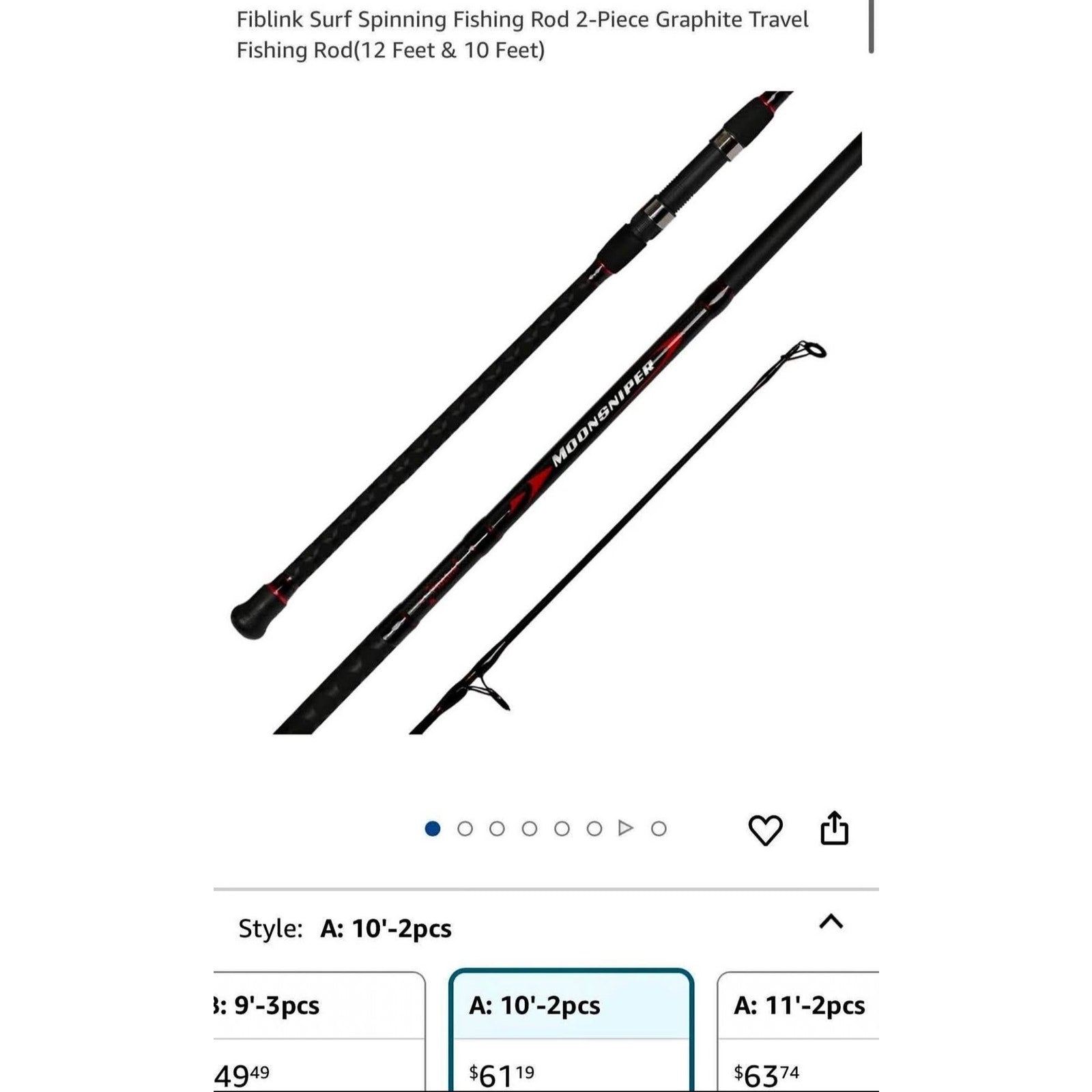Viewport: 1092px width, 1092px height.
Task: Add this rod to wish list heart
Action: pos(765,830)
